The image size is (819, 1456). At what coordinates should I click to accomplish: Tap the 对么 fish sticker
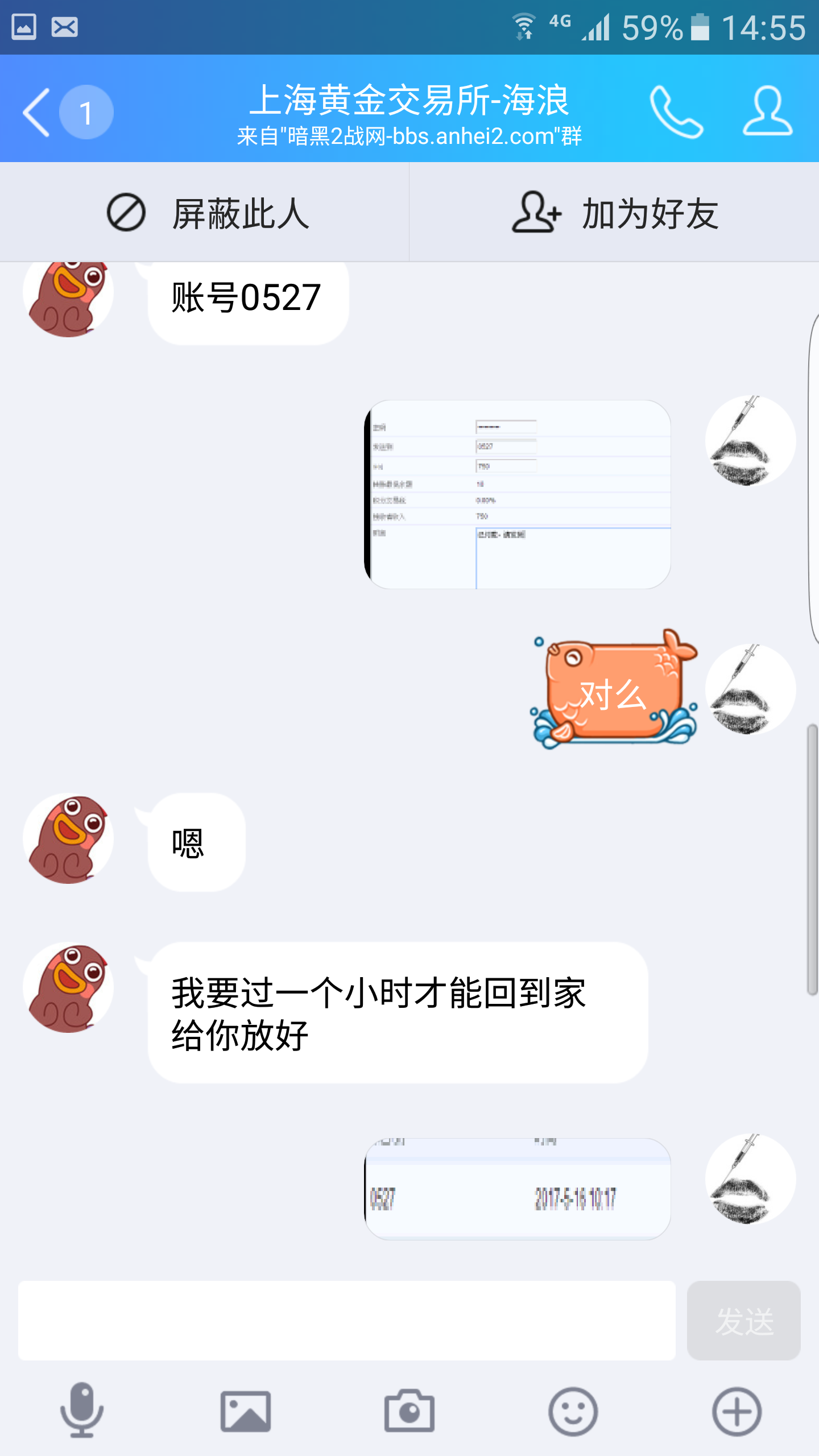(614, 689)
